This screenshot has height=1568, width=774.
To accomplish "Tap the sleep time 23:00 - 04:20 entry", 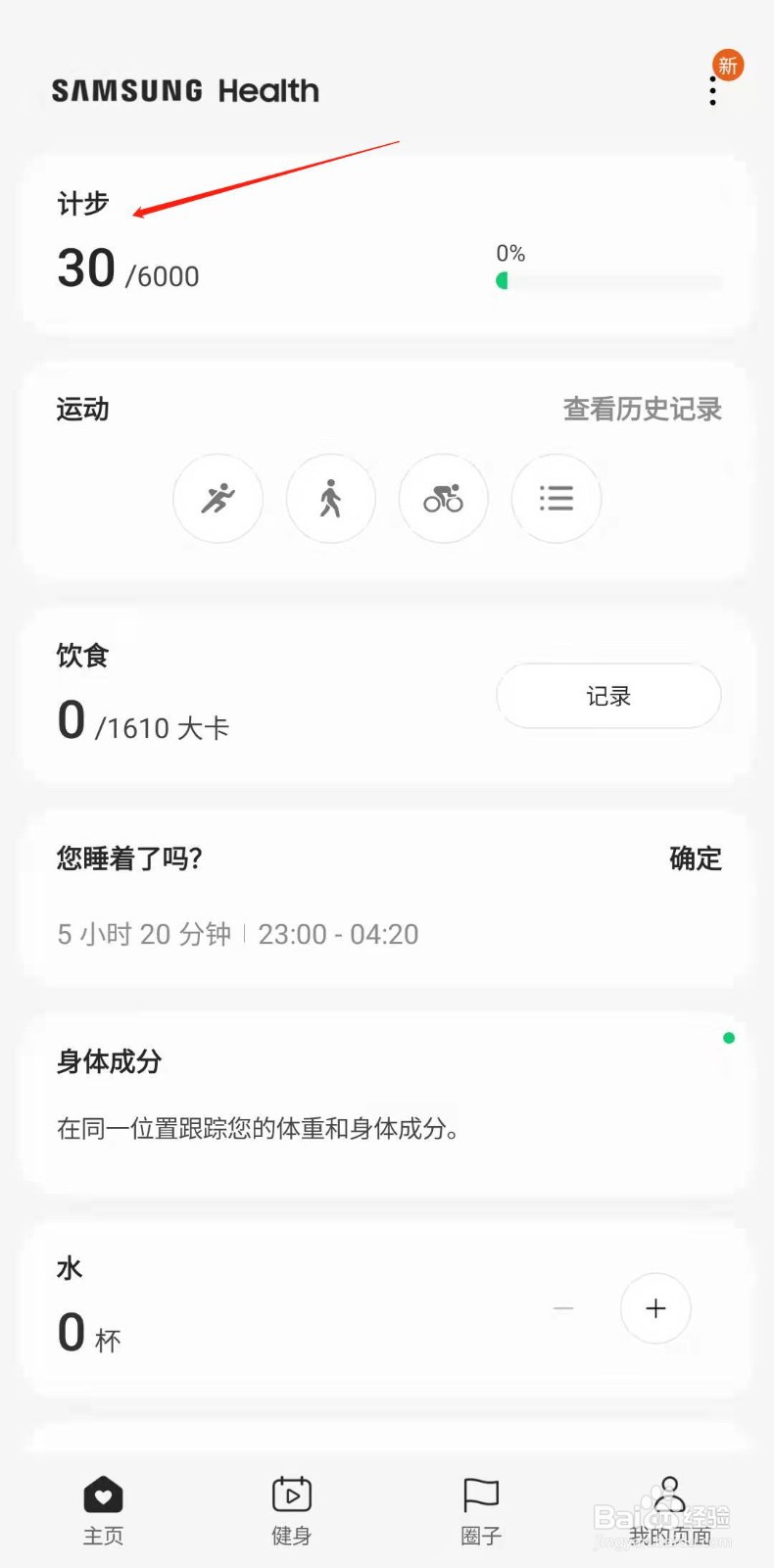I will coord(338,933).
